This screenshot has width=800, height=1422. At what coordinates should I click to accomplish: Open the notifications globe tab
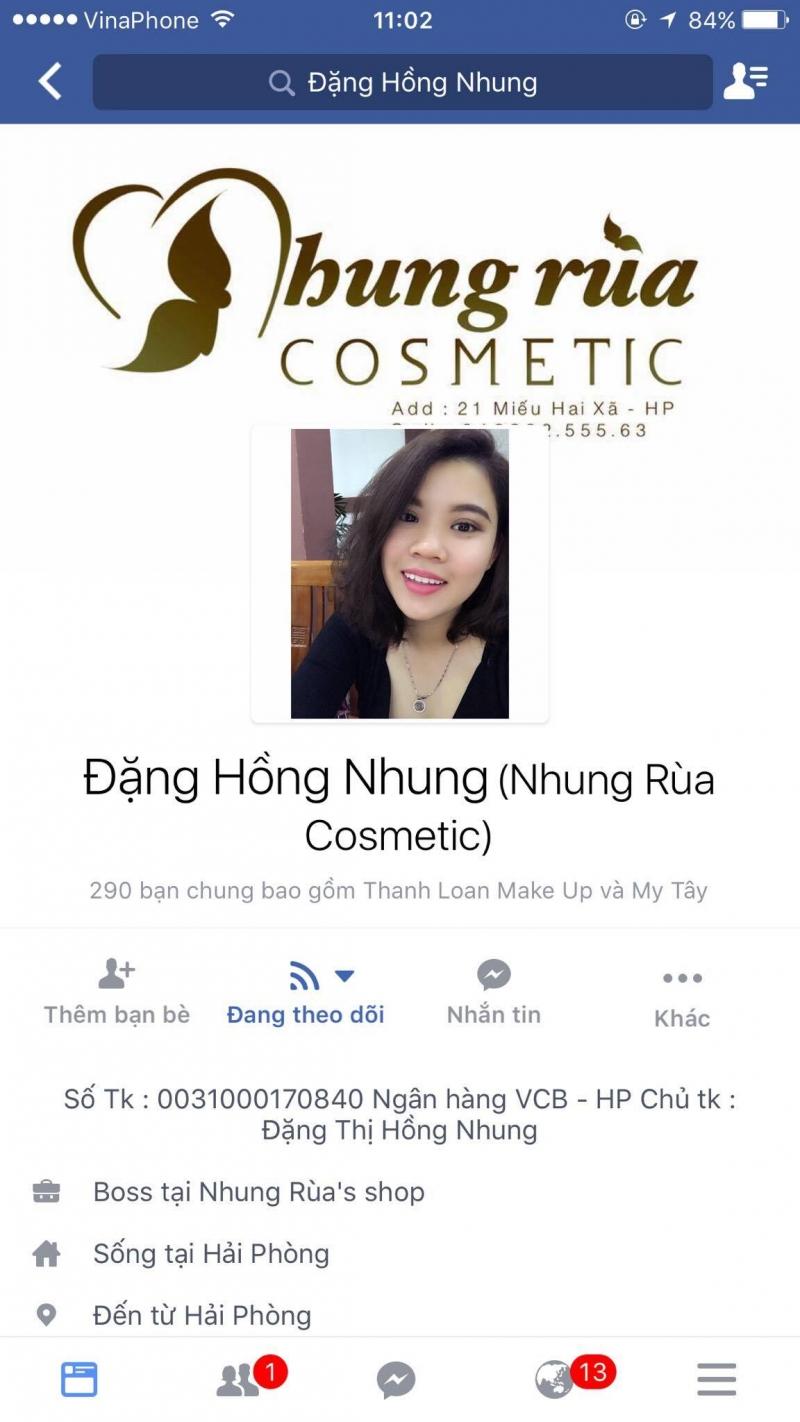(x=556, y=1380)
